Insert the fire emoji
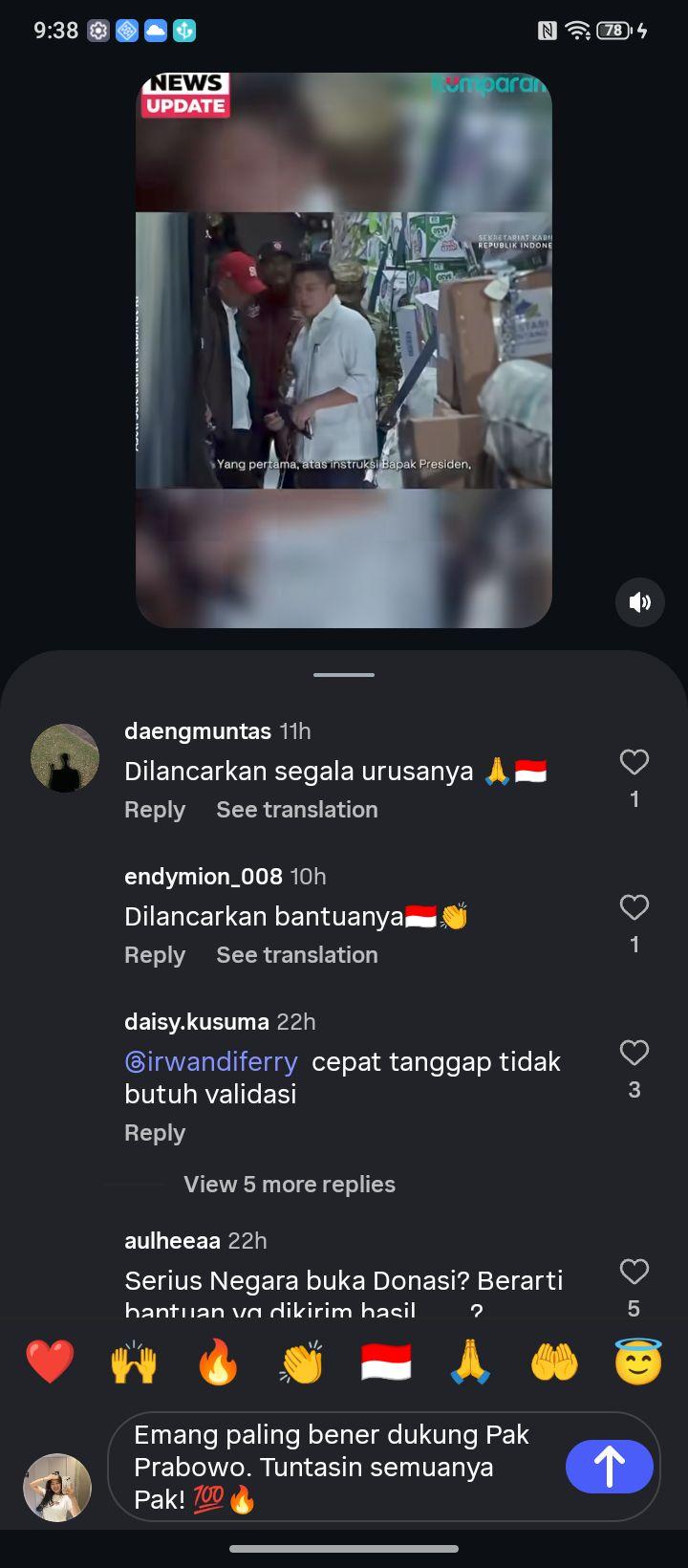688x1568 pixels. [x=218, y=1362]
